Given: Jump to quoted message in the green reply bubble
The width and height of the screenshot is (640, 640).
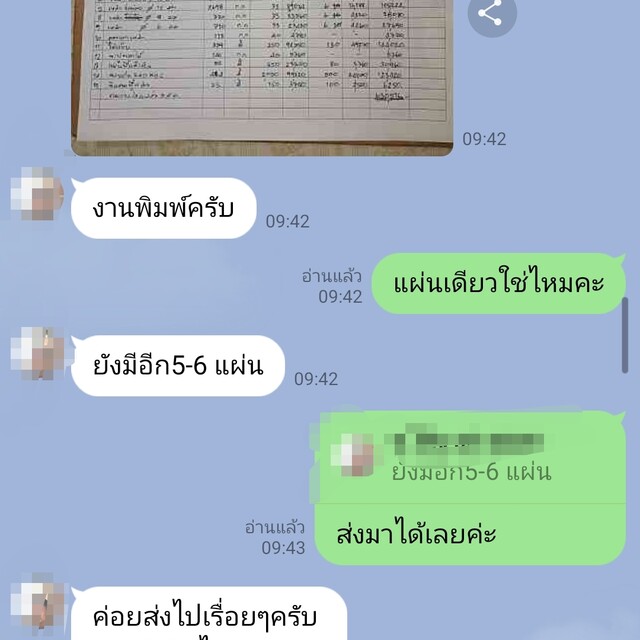Looking at the screenshot, I should pos(470,455).
